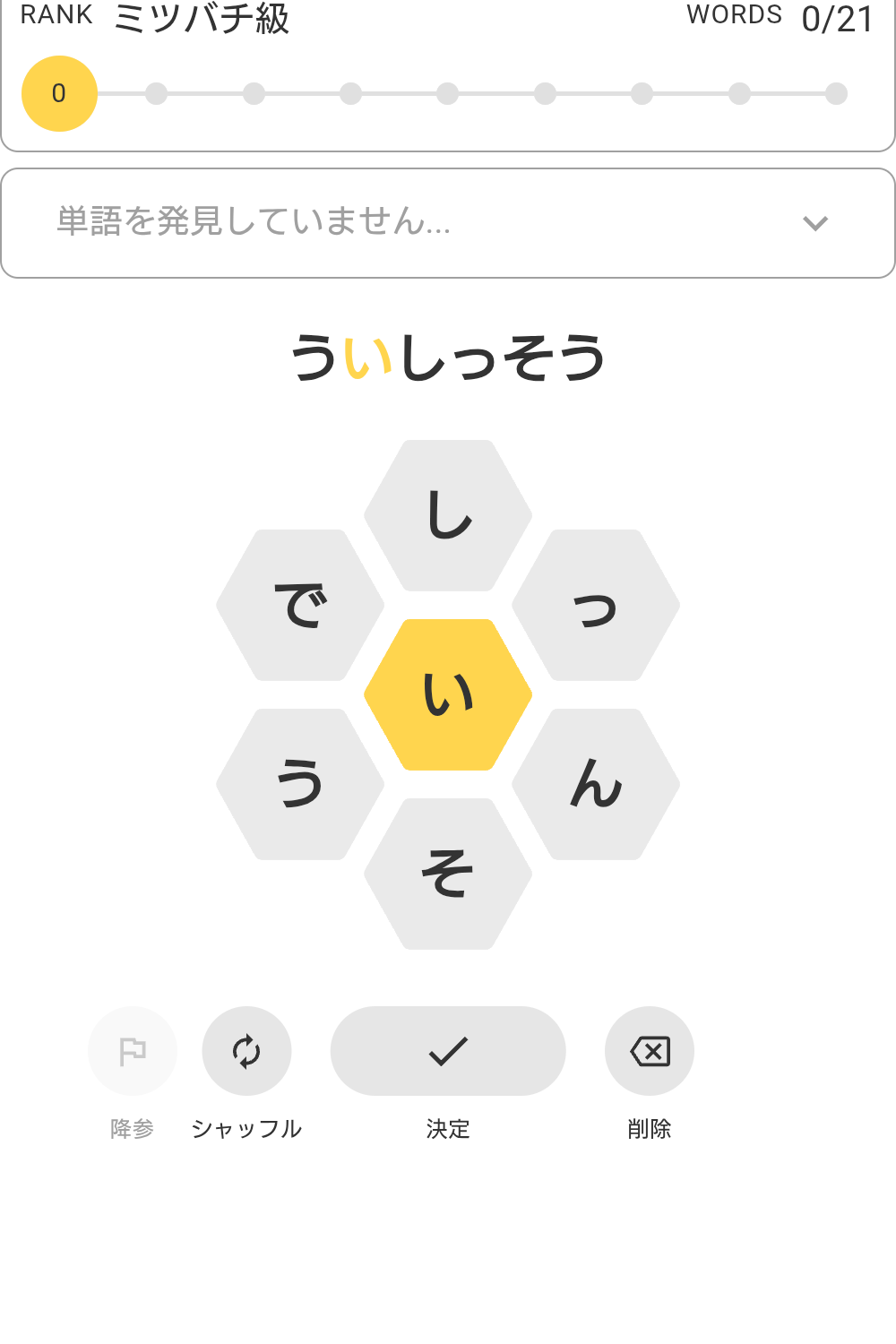Choose the う letter hexagon
Image resolution: width=896 pixels, height=1344 pixels.
point(300,784)
